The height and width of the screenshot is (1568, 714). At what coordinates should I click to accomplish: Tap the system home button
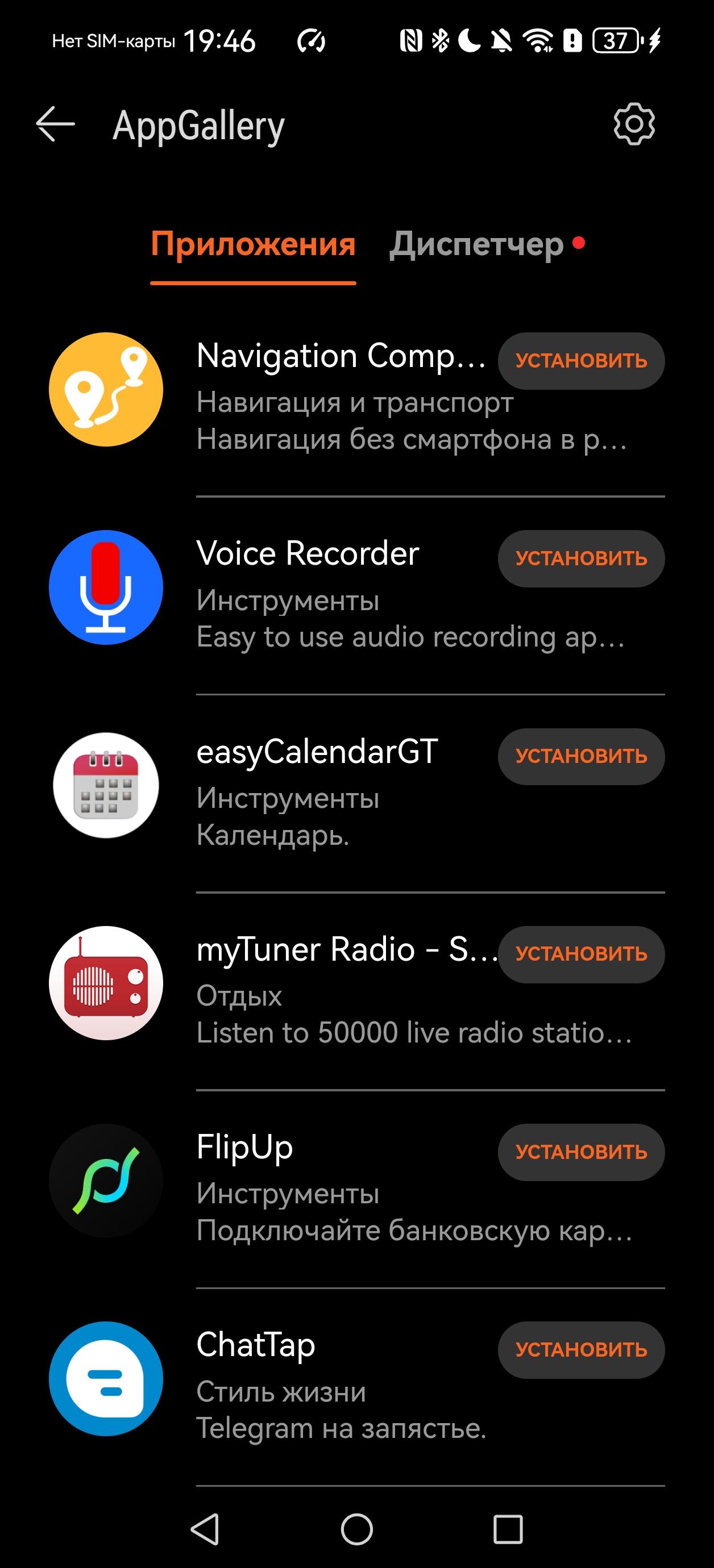356,1529
